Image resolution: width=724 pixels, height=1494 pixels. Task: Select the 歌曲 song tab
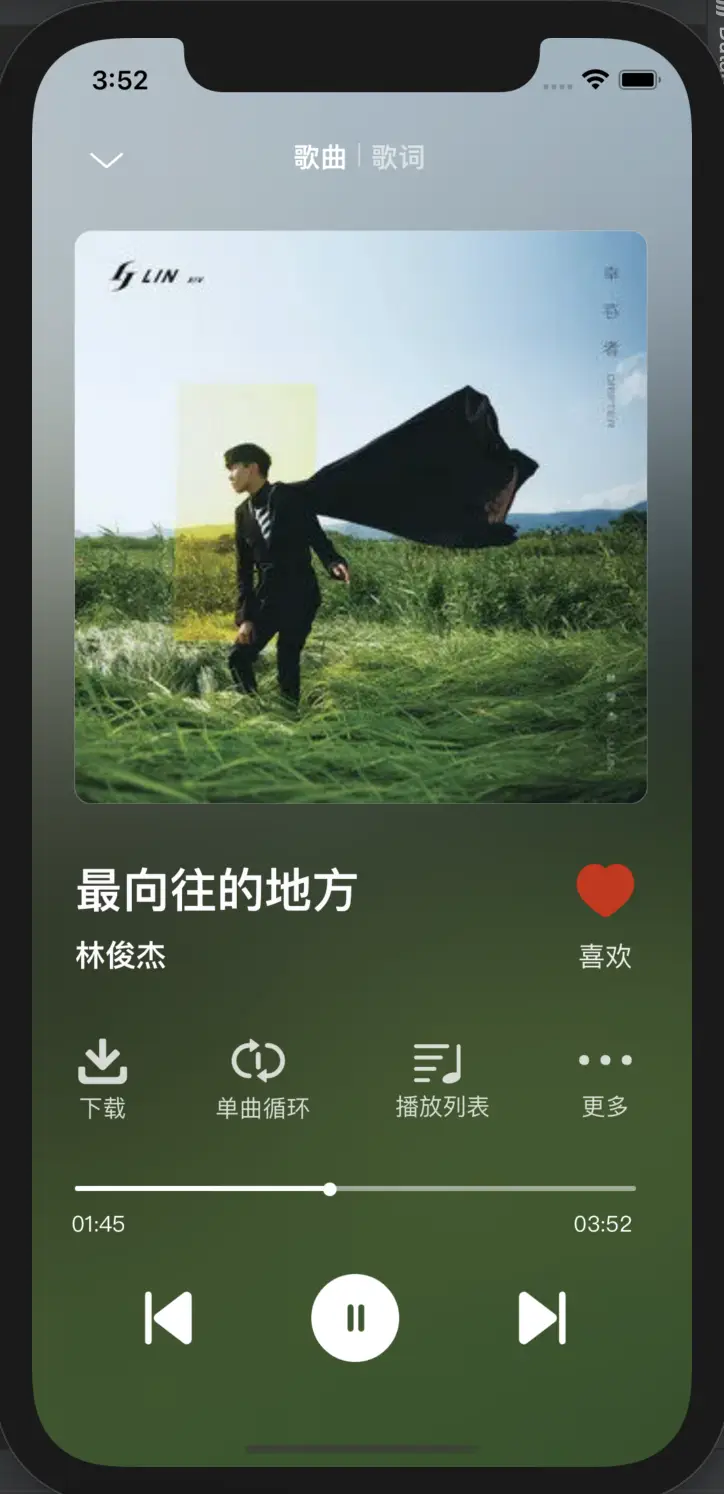click(320, 157)
